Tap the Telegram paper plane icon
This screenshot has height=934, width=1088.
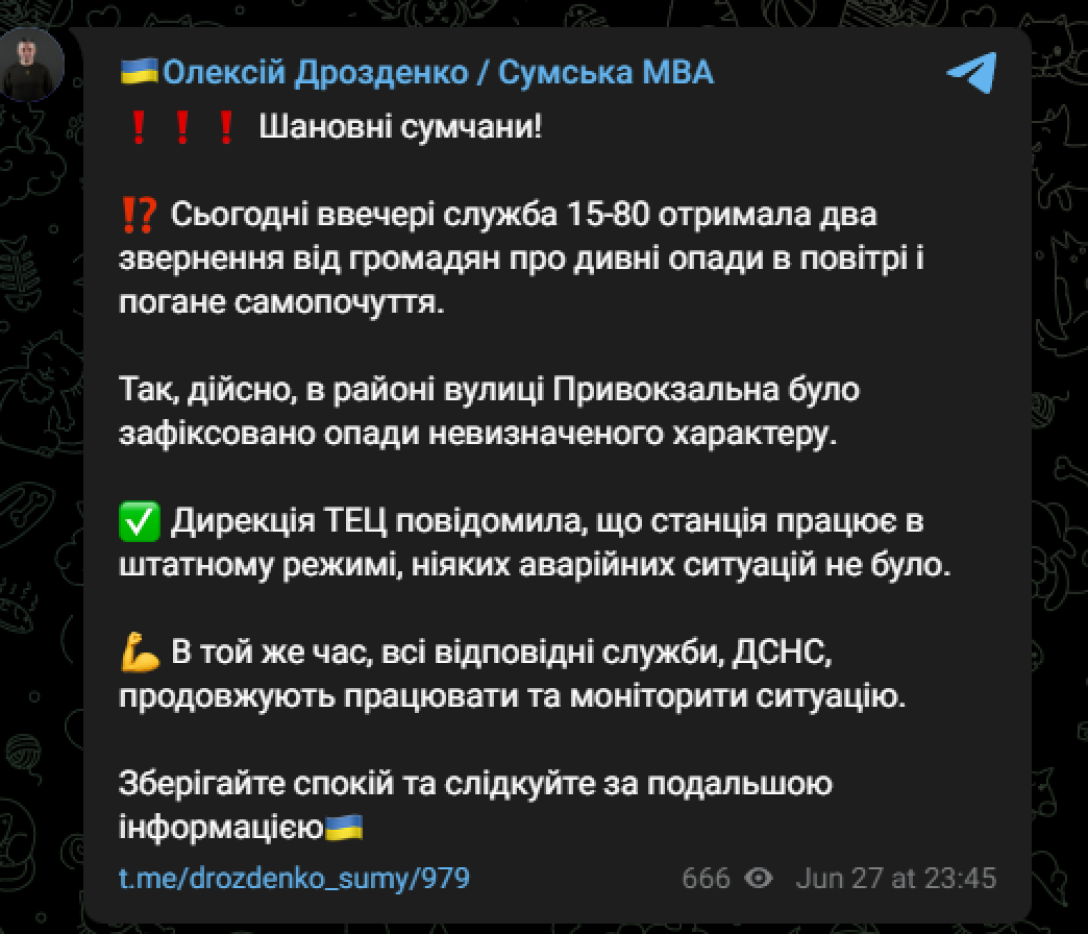click(x=970, y=72)
